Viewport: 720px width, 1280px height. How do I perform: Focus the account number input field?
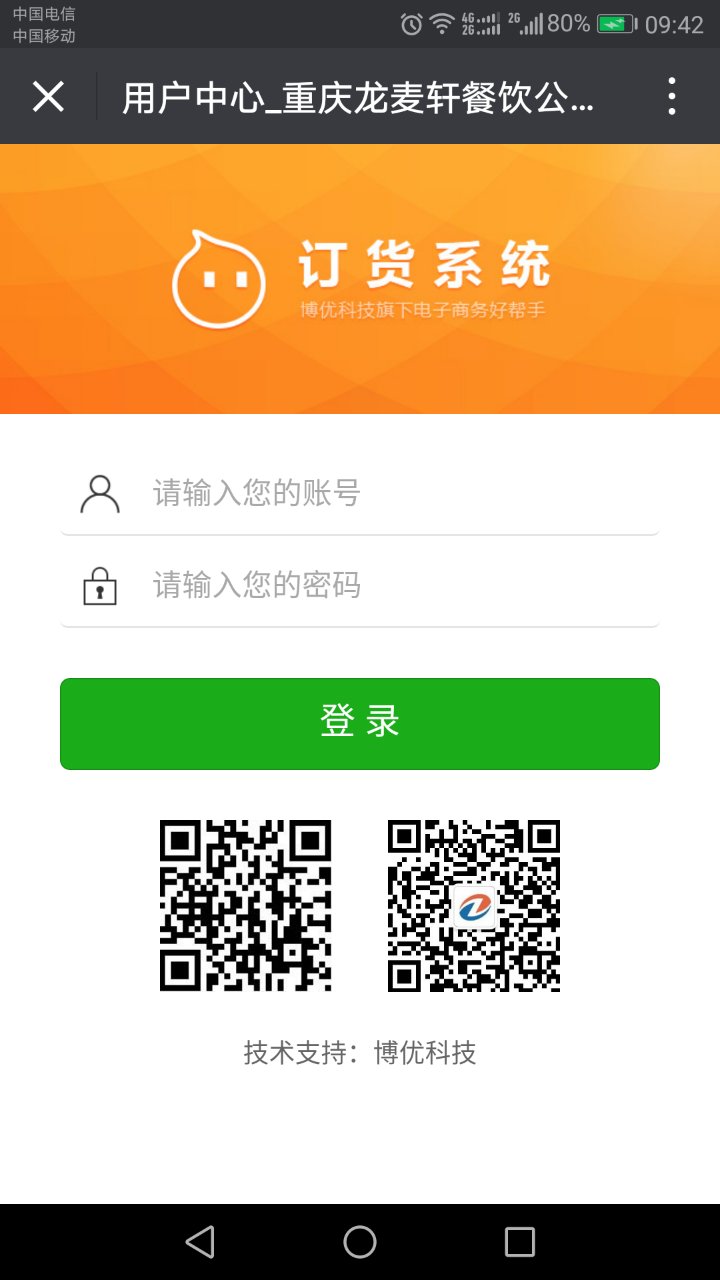pyautogui.click(x=400, y=493)
